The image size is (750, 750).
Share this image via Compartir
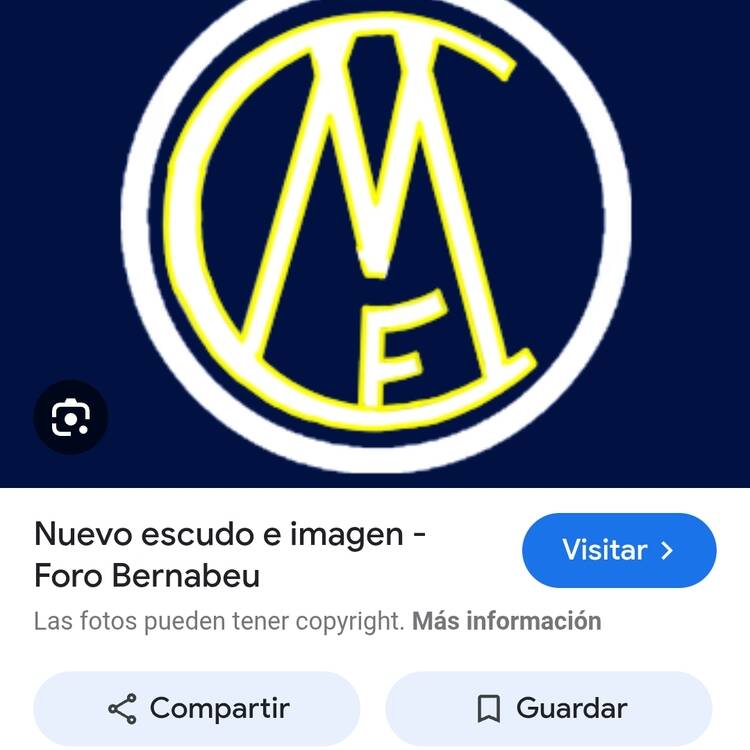(197, 709)
